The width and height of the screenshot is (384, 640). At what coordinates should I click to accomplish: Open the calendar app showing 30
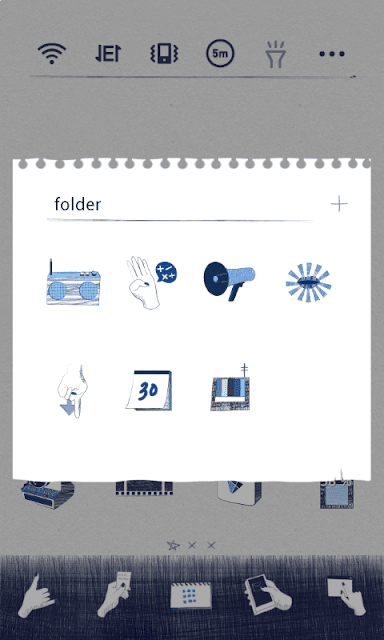click(x=149, y=390)
